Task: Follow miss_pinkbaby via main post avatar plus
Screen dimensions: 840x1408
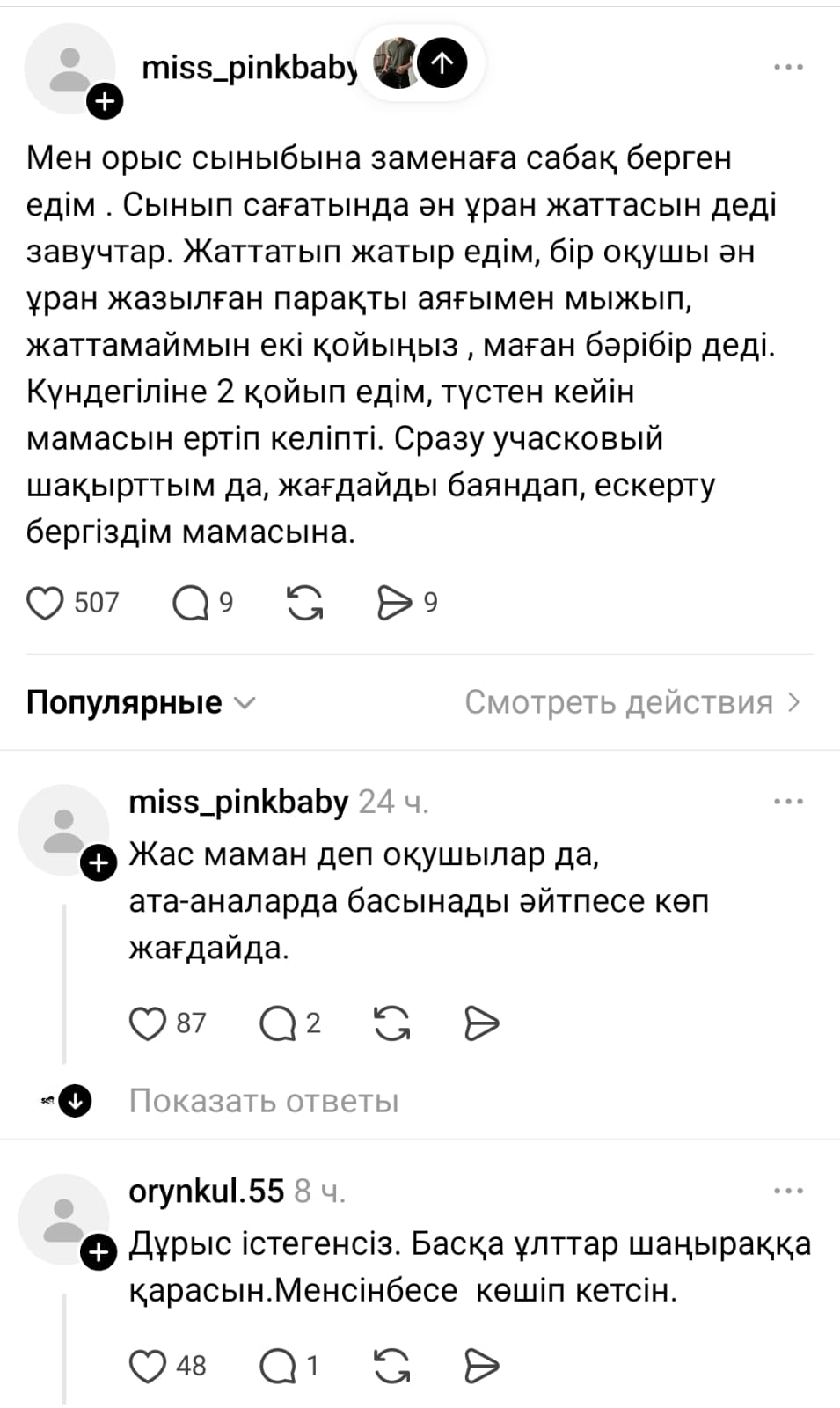Action: click(x=105, y=101)
